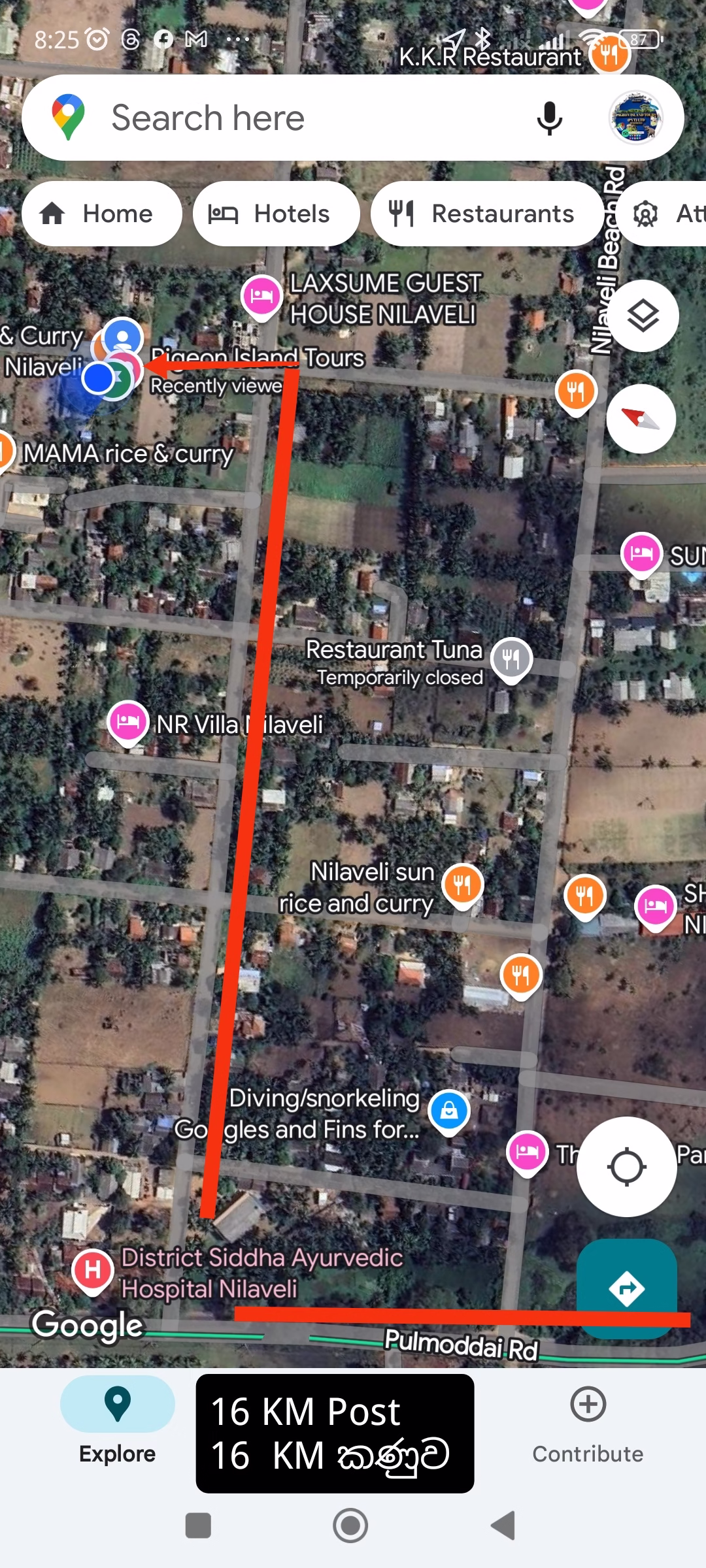The height and width of the screenshot is (1568, 706).
Task: Go back with the system back button
Action: [x=503, y=1526]
